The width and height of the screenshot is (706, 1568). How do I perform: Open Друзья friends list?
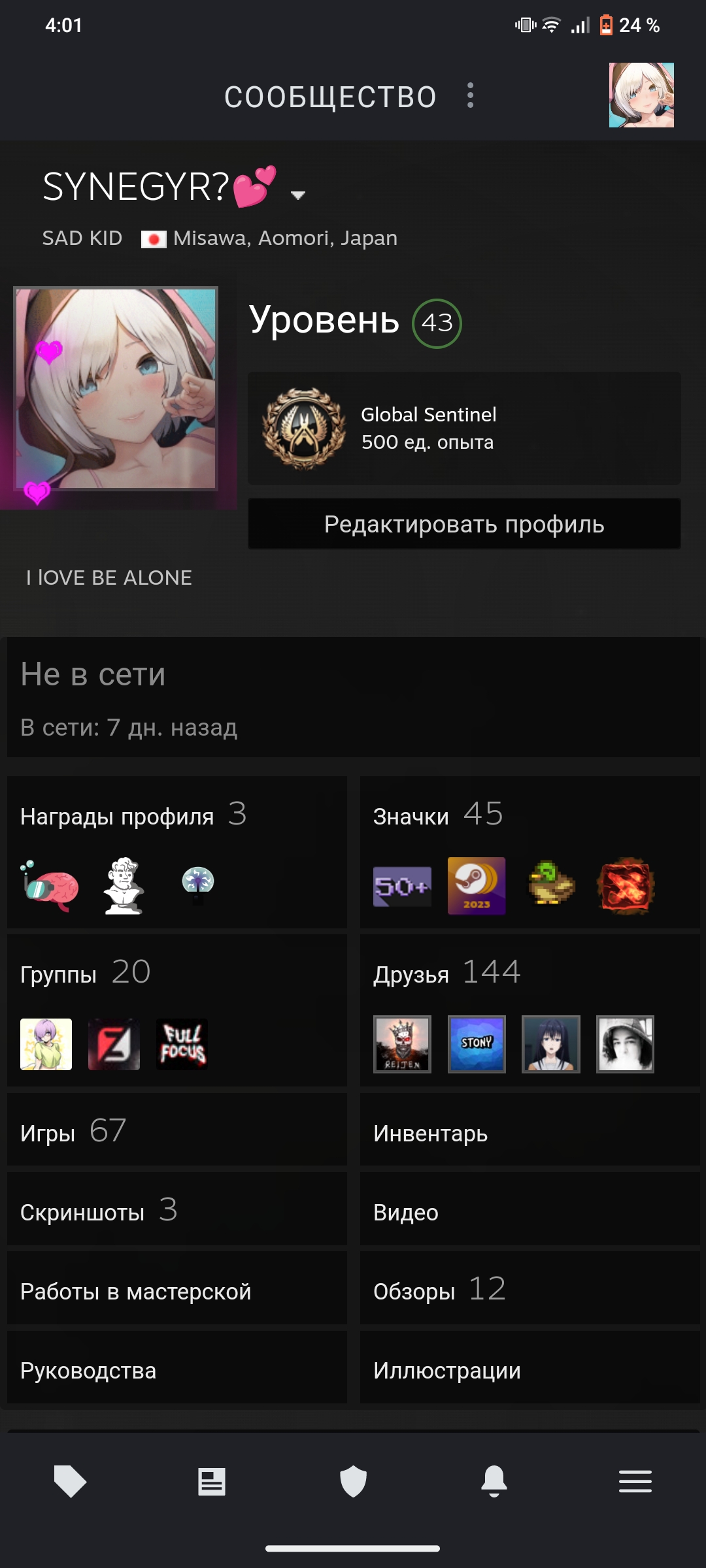(x=529, y=1010)
